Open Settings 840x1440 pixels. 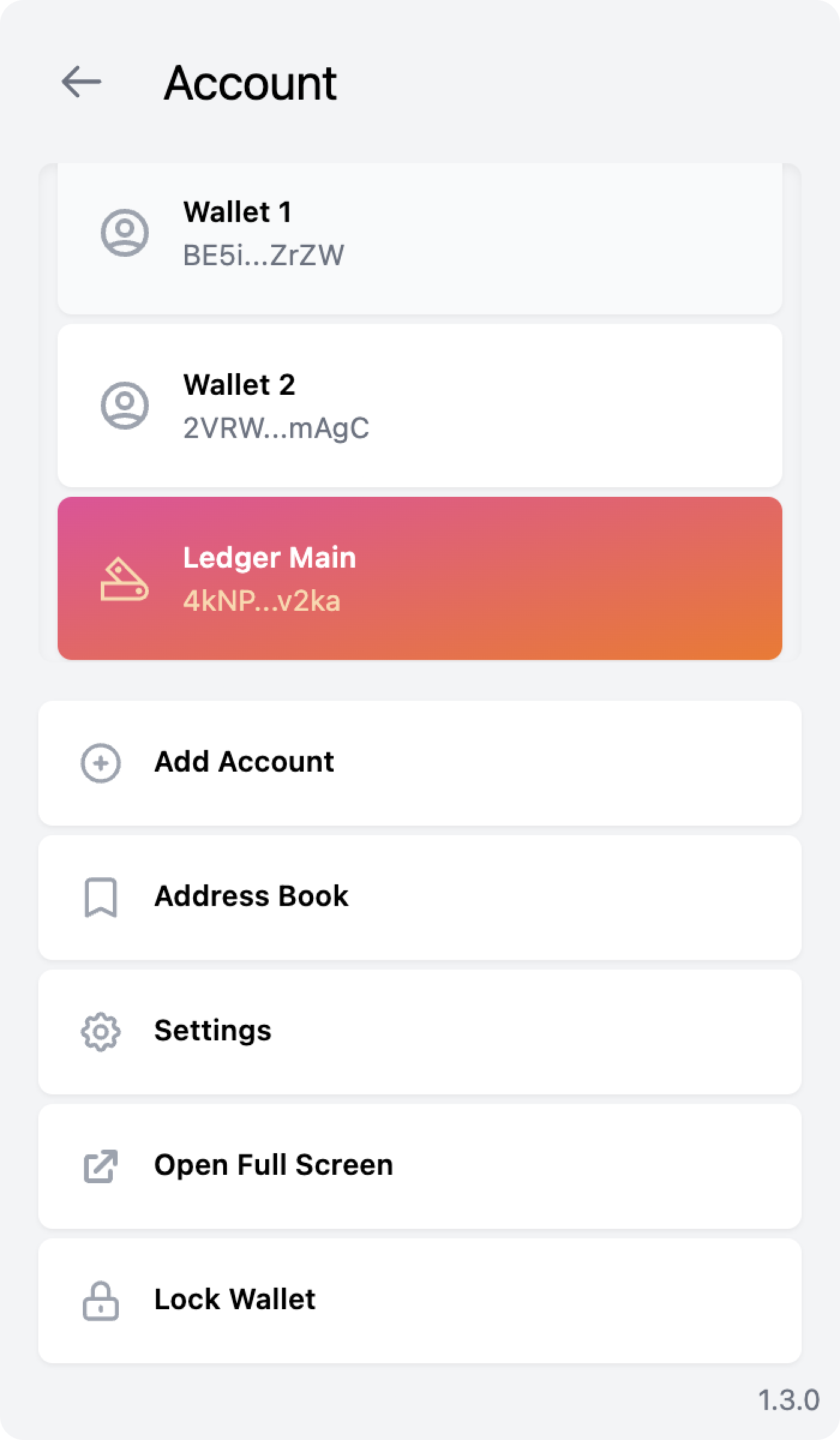(420, 1032)
